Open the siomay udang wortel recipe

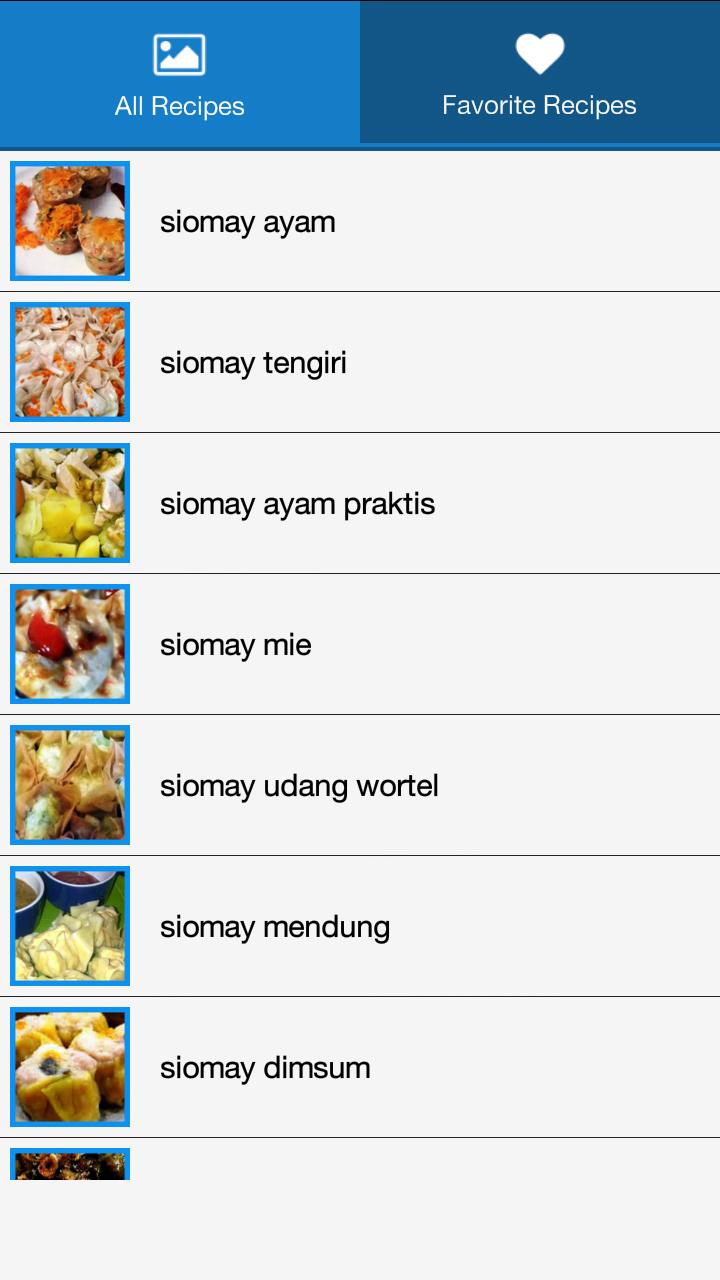click(x=400, y=785)
